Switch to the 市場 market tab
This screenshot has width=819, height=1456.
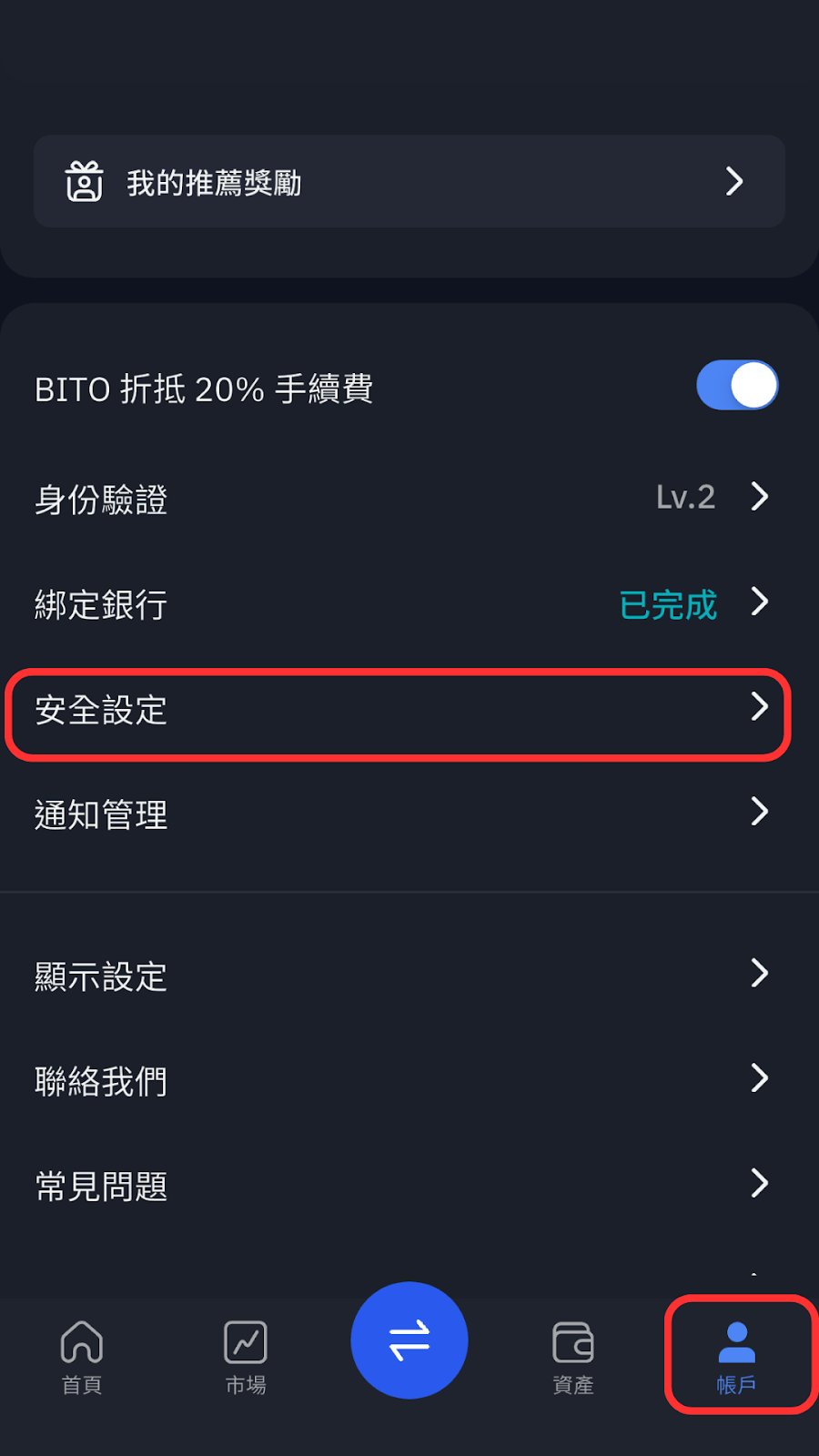pyautogui.click(x=246, y=1357)
